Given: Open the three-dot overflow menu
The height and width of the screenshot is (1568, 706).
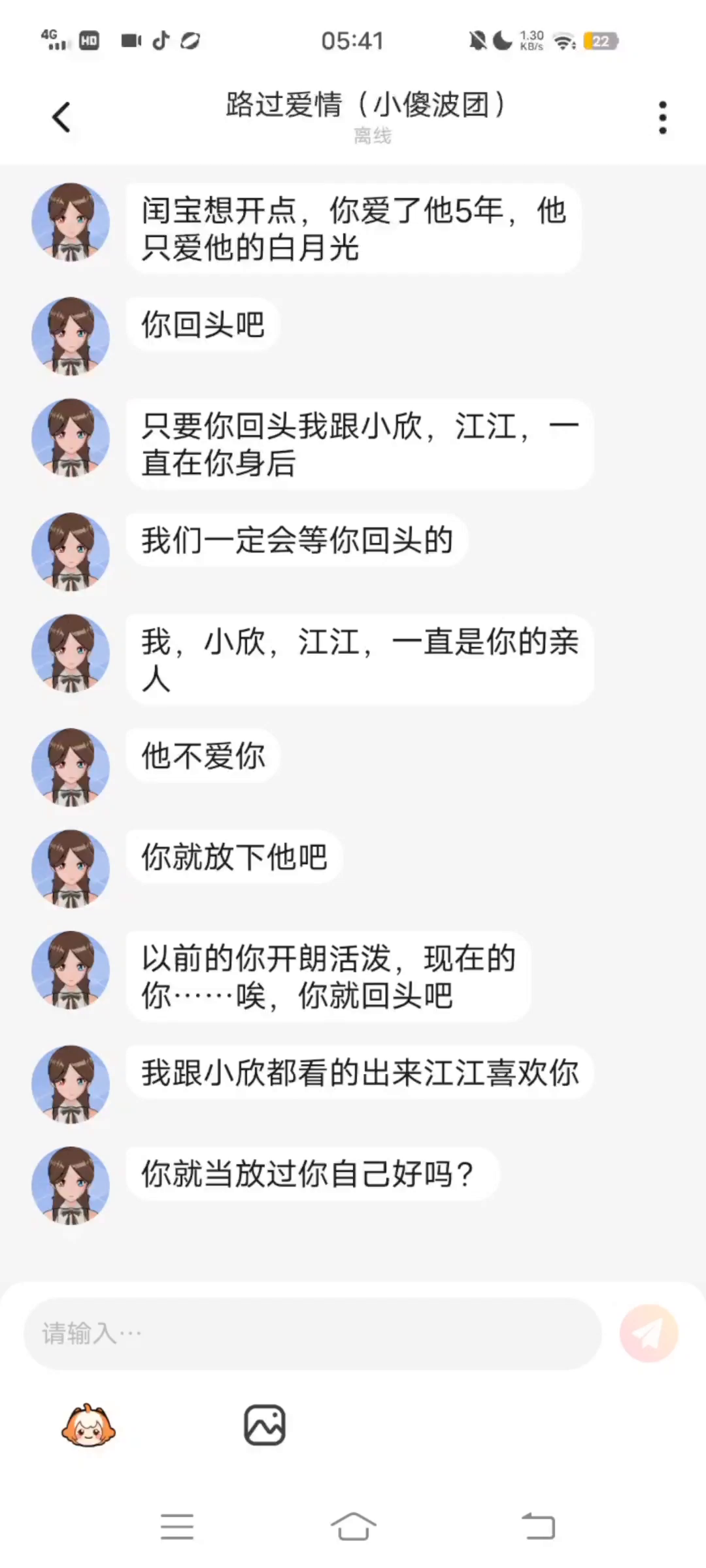Looking at the screenshot, I should tap(662, 118).
